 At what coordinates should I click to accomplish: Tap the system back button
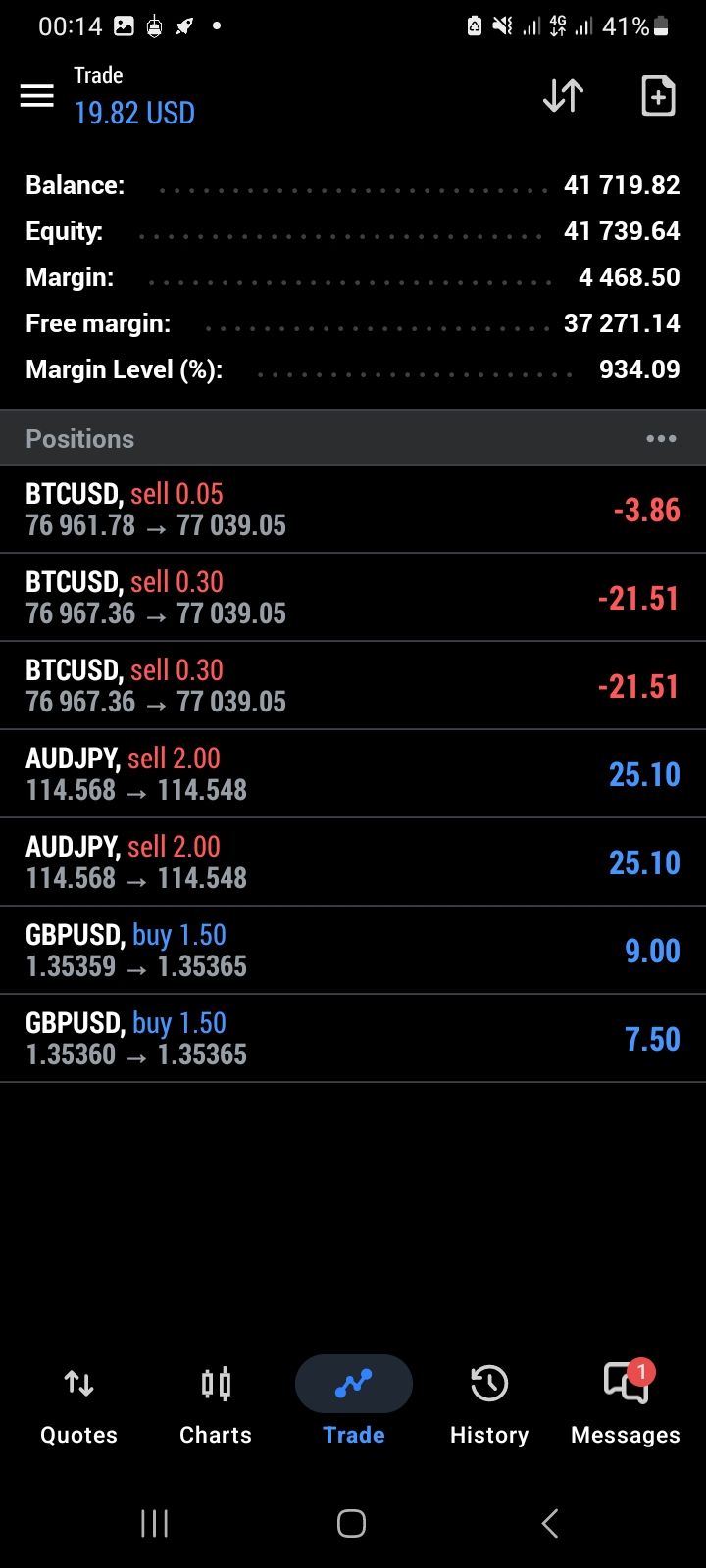pos(550,1523)
